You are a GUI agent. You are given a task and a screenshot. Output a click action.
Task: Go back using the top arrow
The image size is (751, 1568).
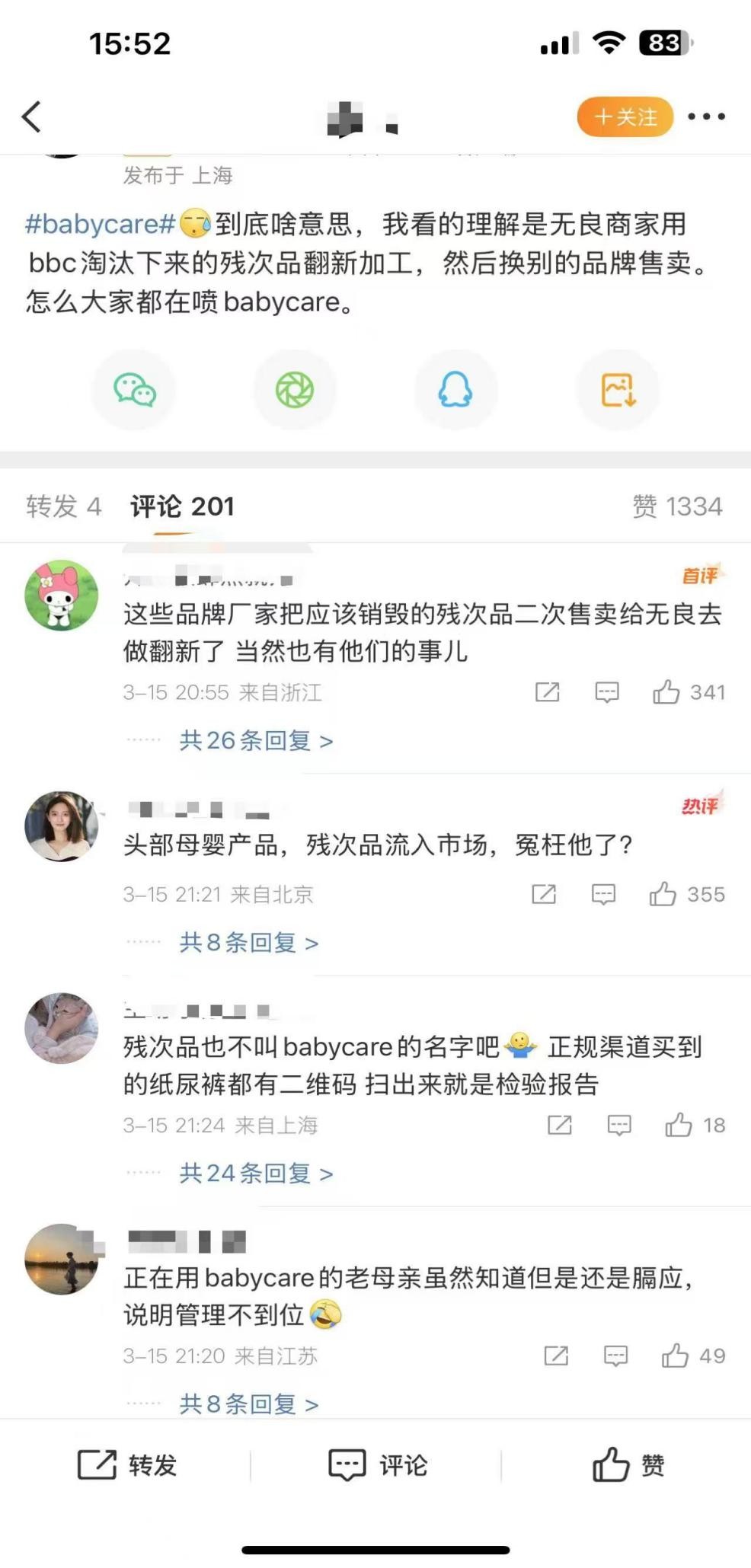point(32,117)
